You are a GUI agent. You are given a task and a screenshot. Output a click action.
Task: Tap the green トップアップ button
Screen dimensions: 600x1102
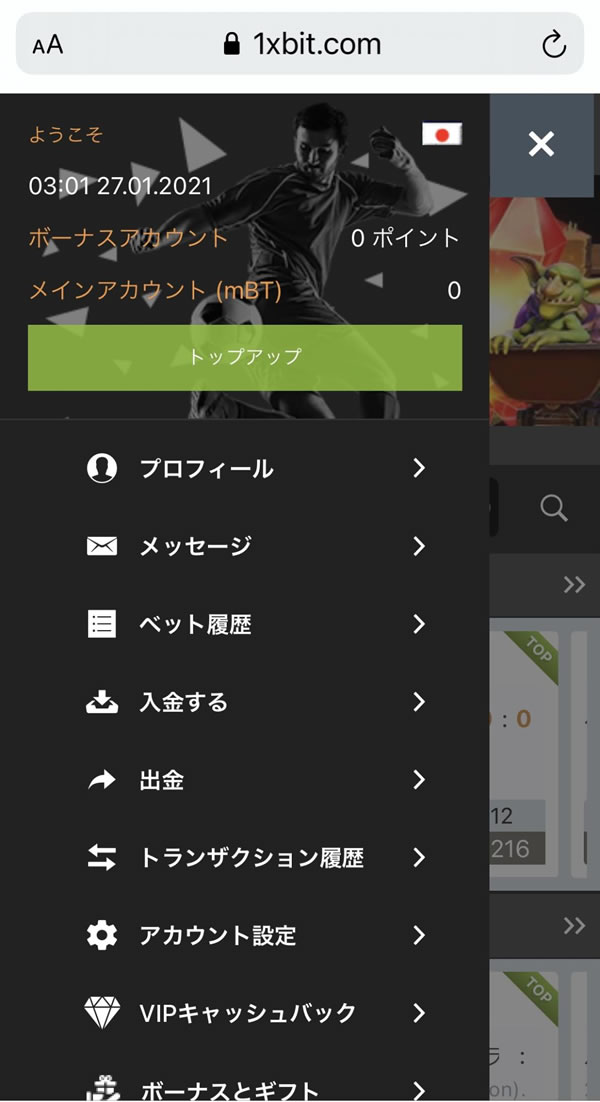(x=245, y=357)
